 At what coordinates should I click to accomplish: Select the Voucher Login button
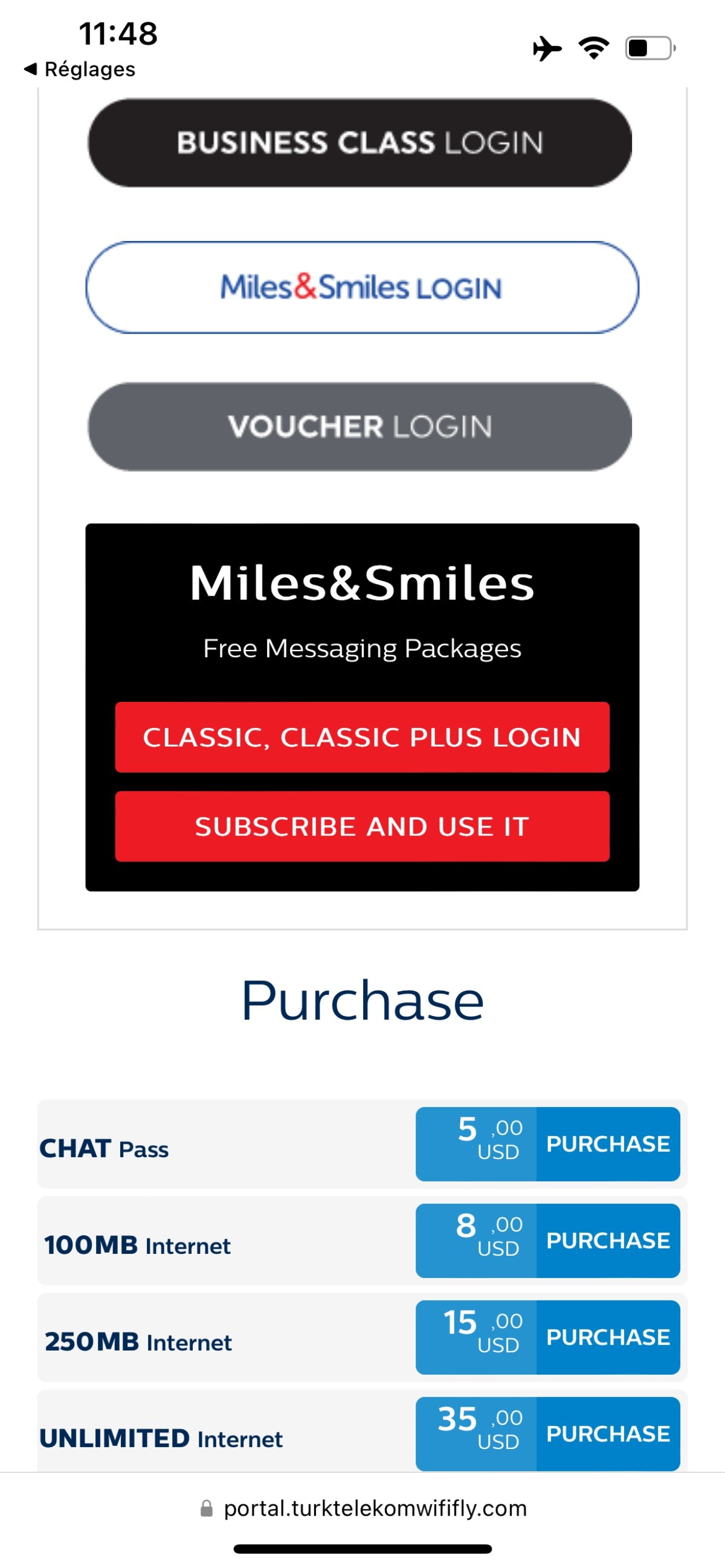[359, 426]
